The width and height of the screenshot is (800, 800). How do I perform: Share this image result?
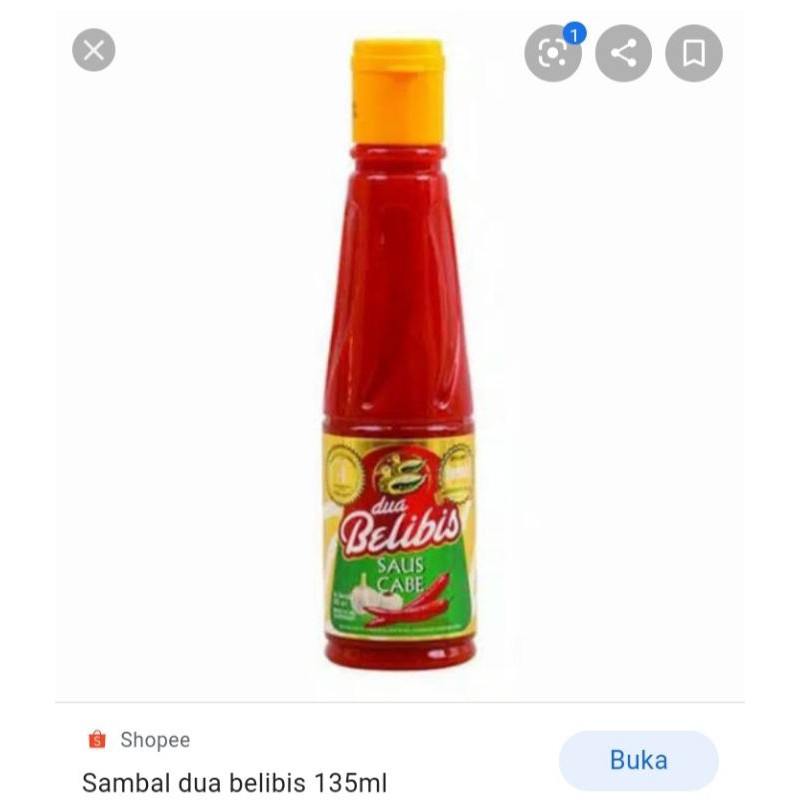pyautogui.click(x=624, y=53)
